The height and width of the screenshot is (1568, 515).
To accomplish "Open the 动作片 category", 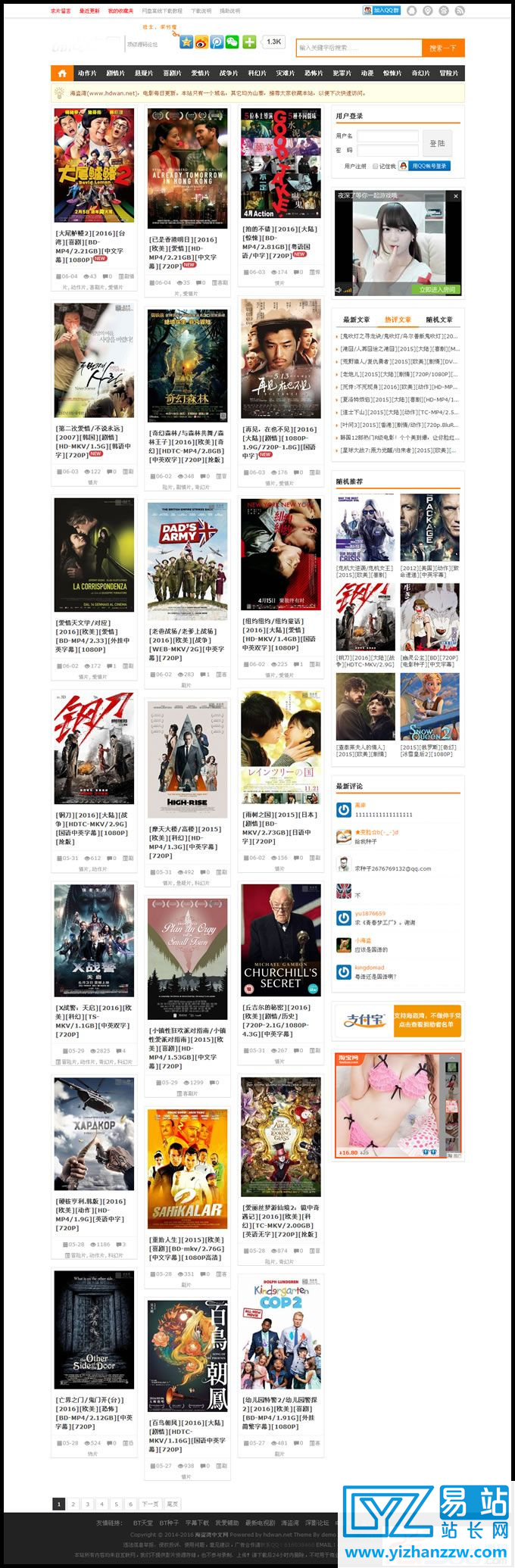I will point(87,73).
